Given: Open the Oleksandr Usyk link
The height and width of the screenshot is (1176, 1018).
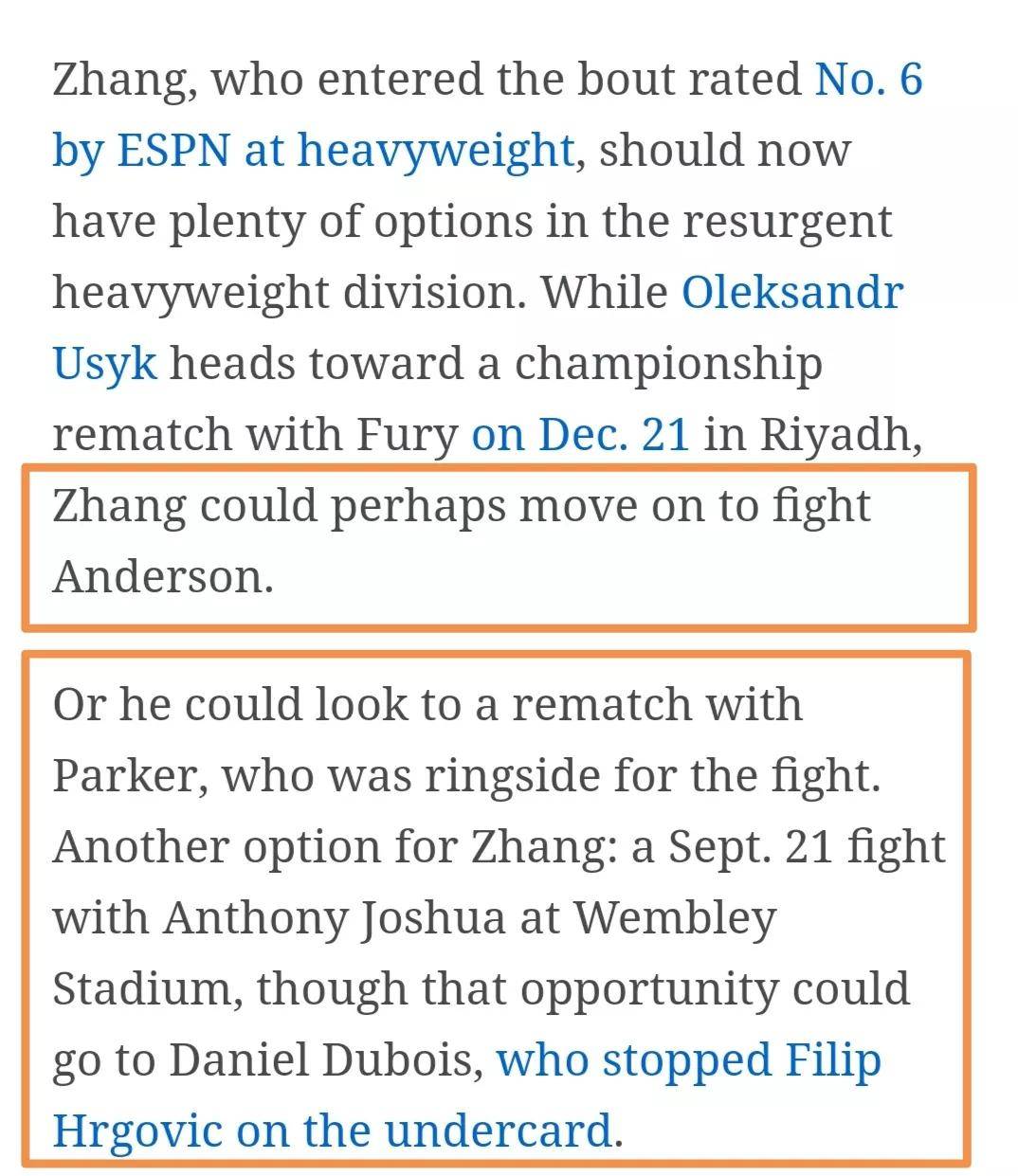Looking at the screenshot, I should click(x=791, y=293).
